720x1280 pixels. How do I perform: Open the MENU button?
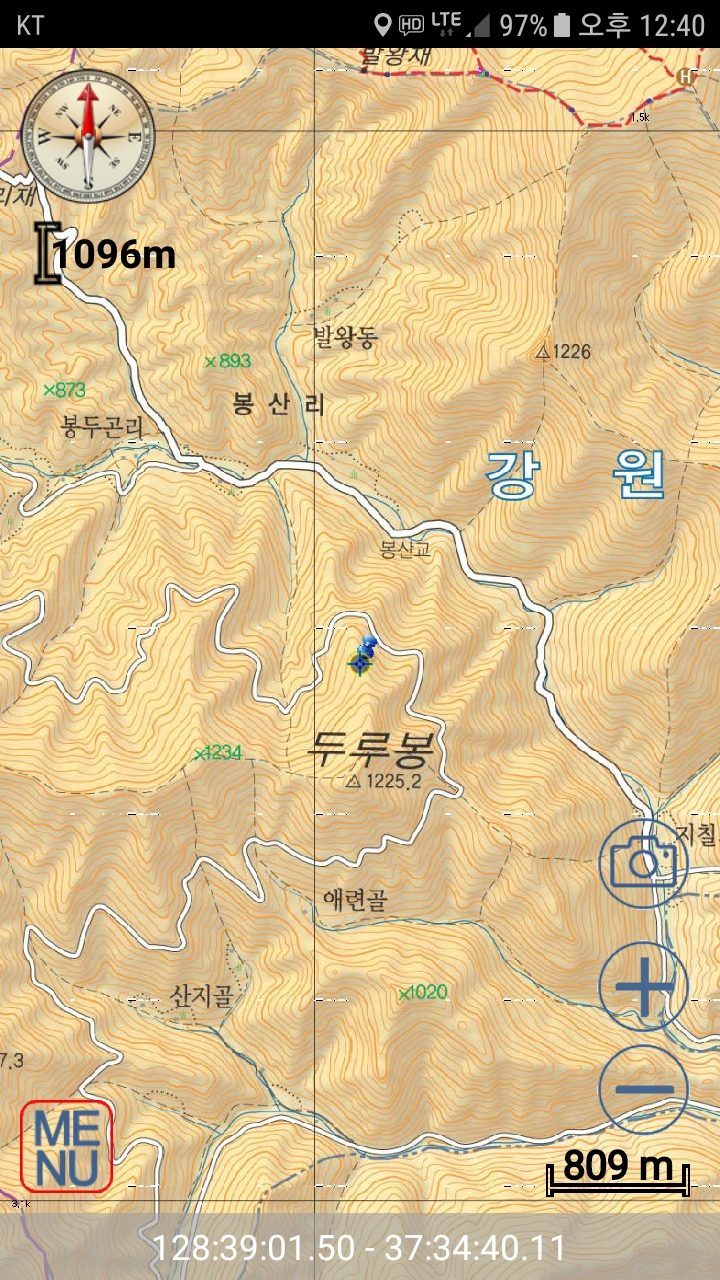tap(67, 1146)
